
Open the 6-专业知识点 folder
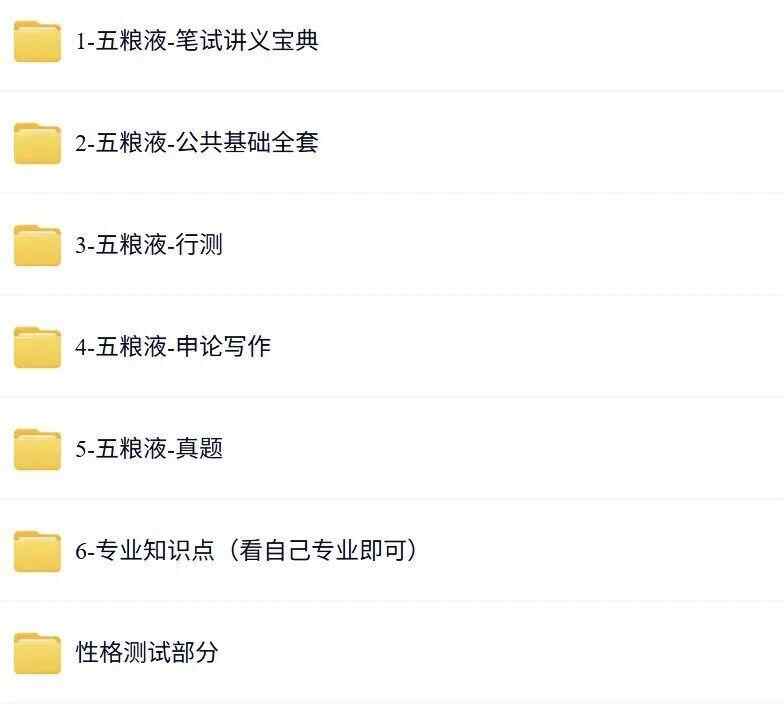click(x=245, y=551)
